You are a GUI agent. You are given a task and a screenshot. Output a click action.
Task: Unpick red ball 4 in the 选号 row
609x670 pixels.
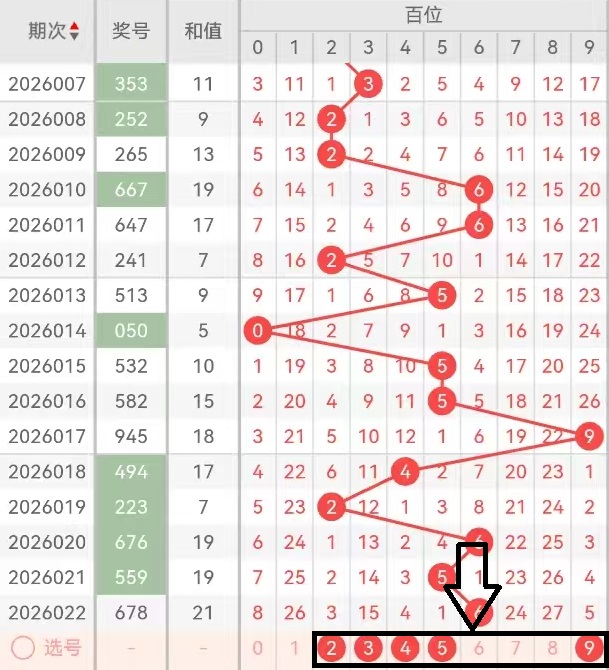[x=405, y=648]
